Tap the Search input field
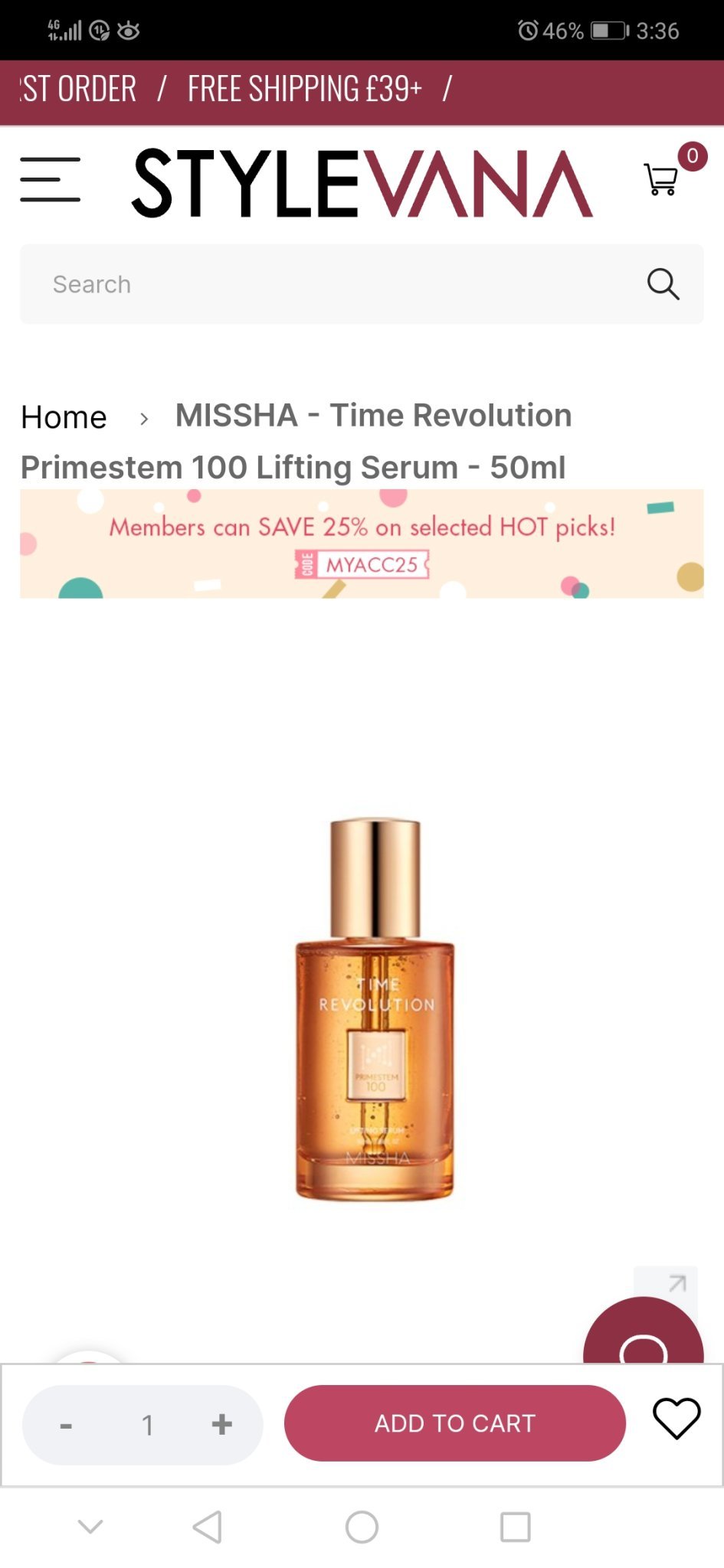Screen dimensions: 724x1568 (337, 284)
